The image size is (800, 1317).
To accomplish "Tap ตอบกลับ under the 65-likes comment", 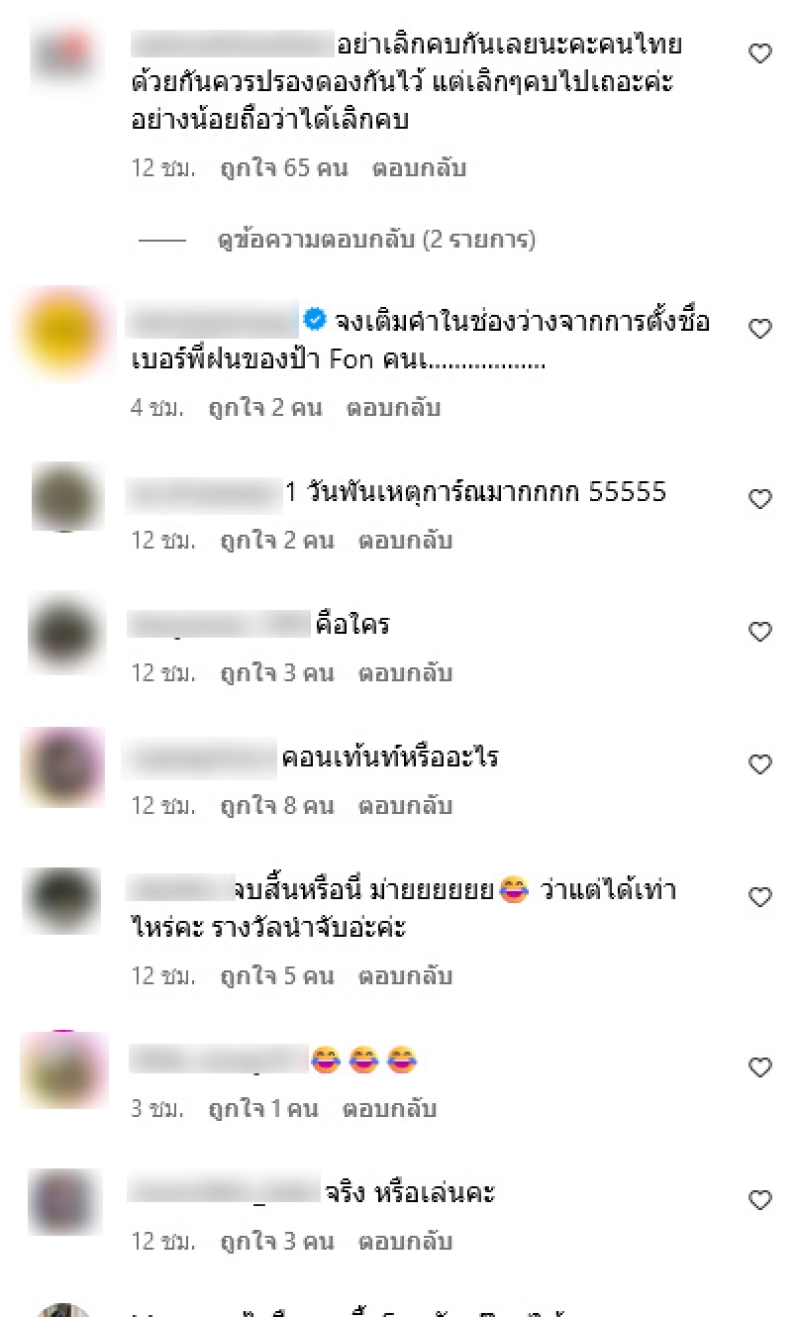I will click(419, 168).
